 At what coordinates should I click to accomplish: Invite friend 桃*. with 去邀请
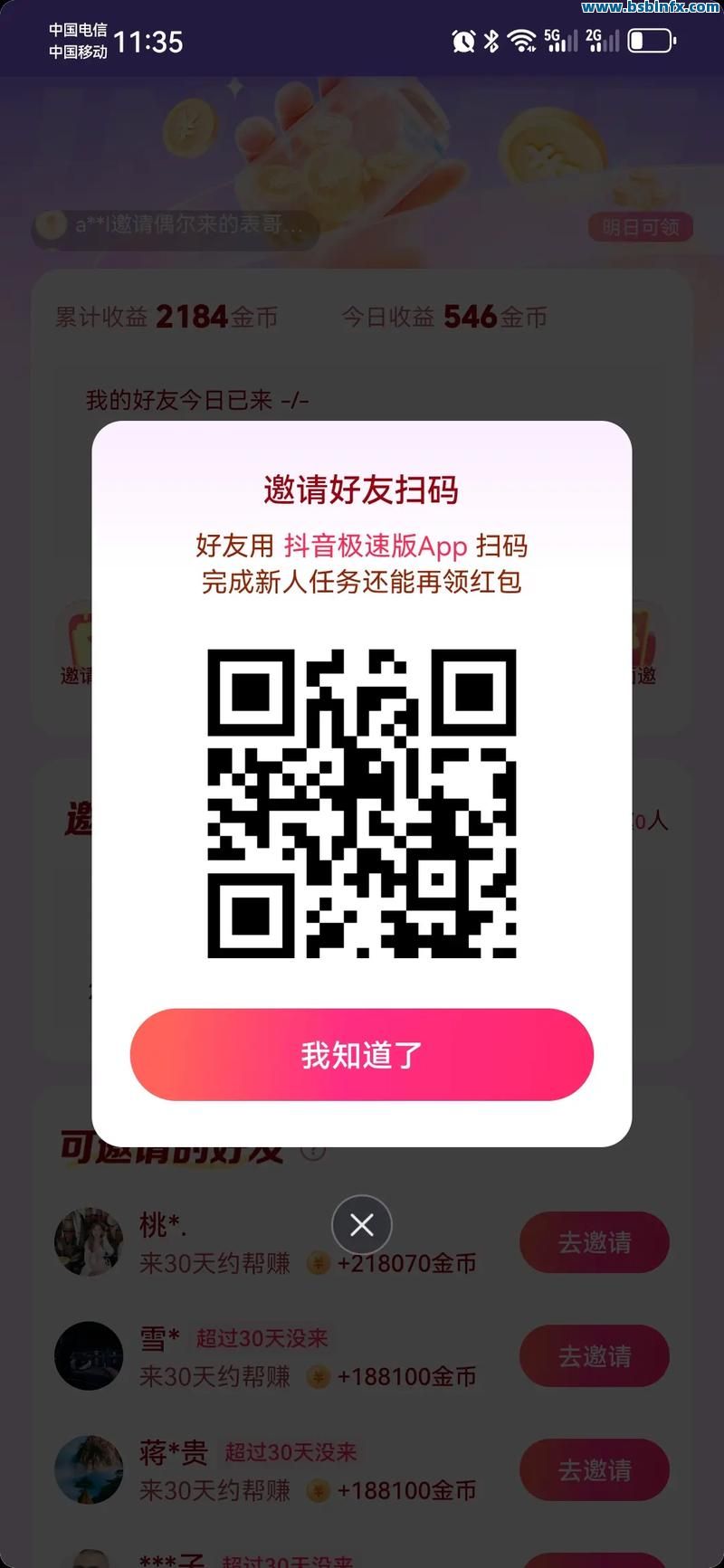pos(594,1242)
